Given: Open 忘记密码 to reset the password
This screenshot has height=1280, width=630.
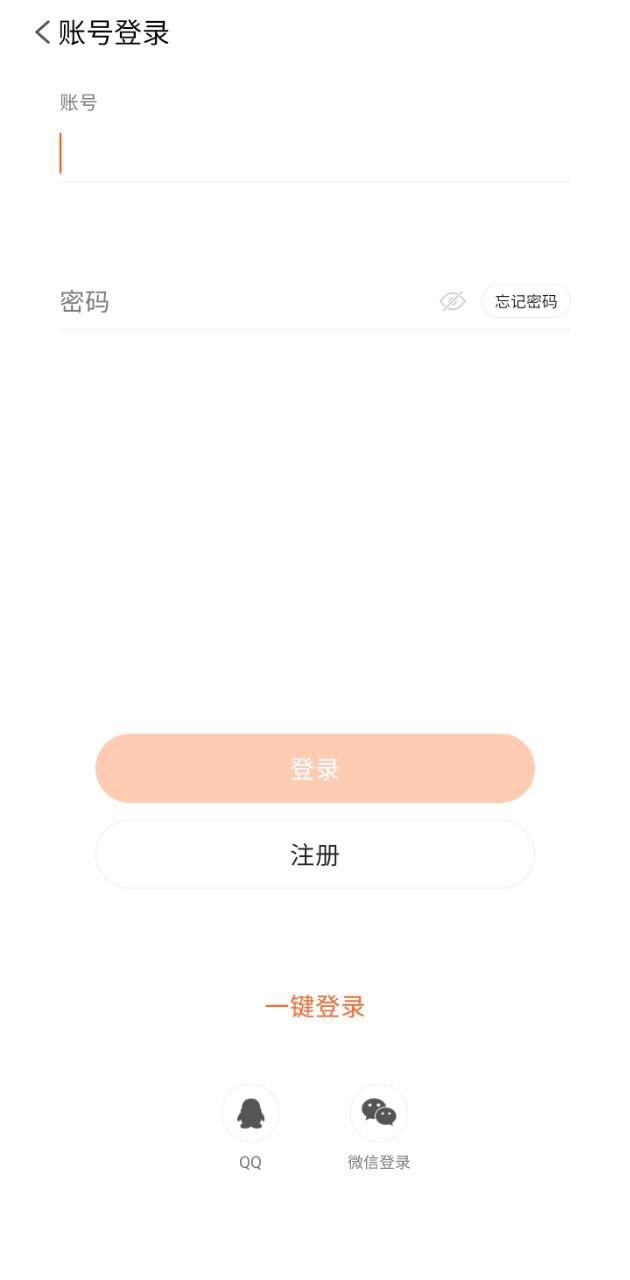Looking at the screenshot, I should coord(526,301).
